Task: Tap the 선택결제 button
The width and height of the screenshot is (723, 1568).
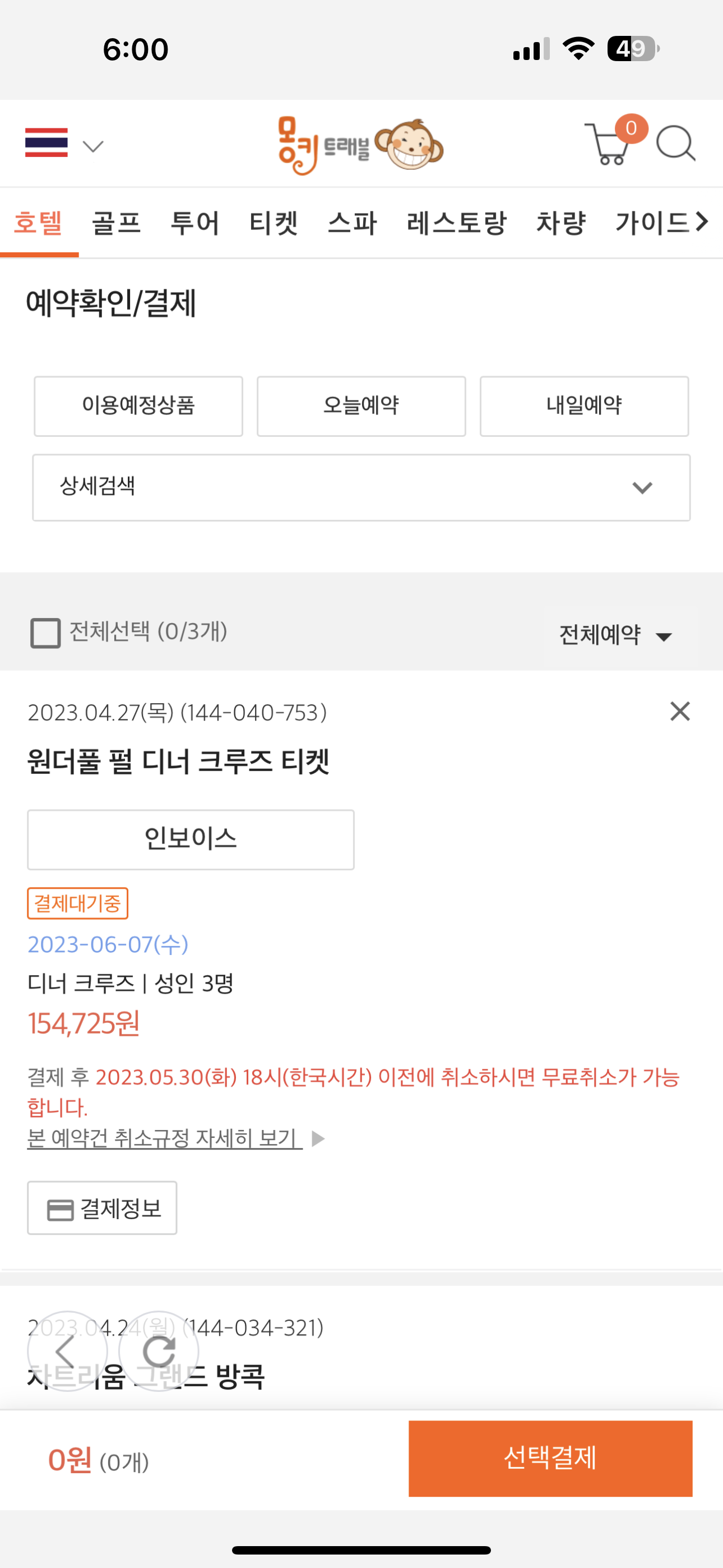Action: [550, 1459]
